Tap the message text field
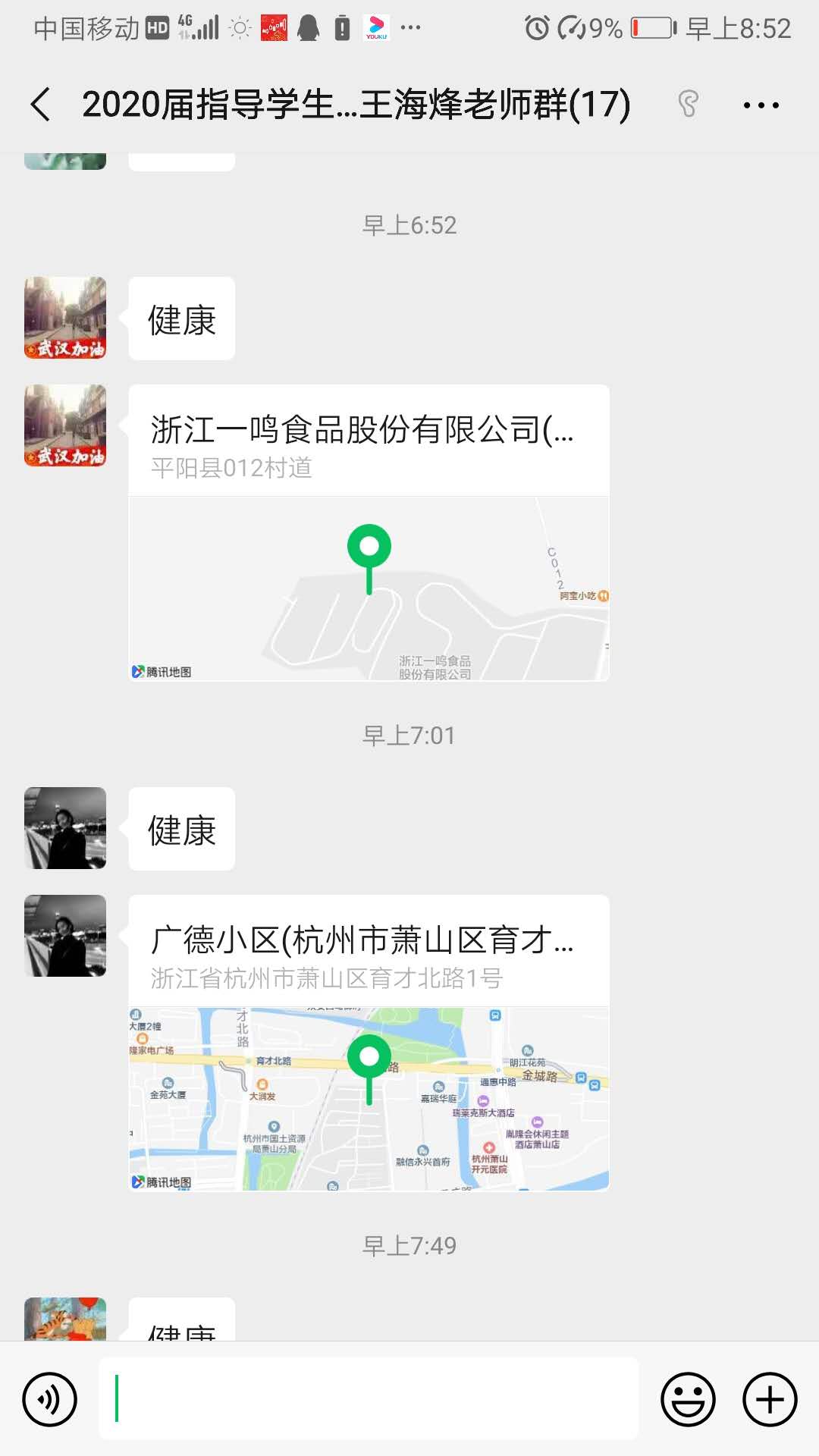 click(x=369, y=1398)
